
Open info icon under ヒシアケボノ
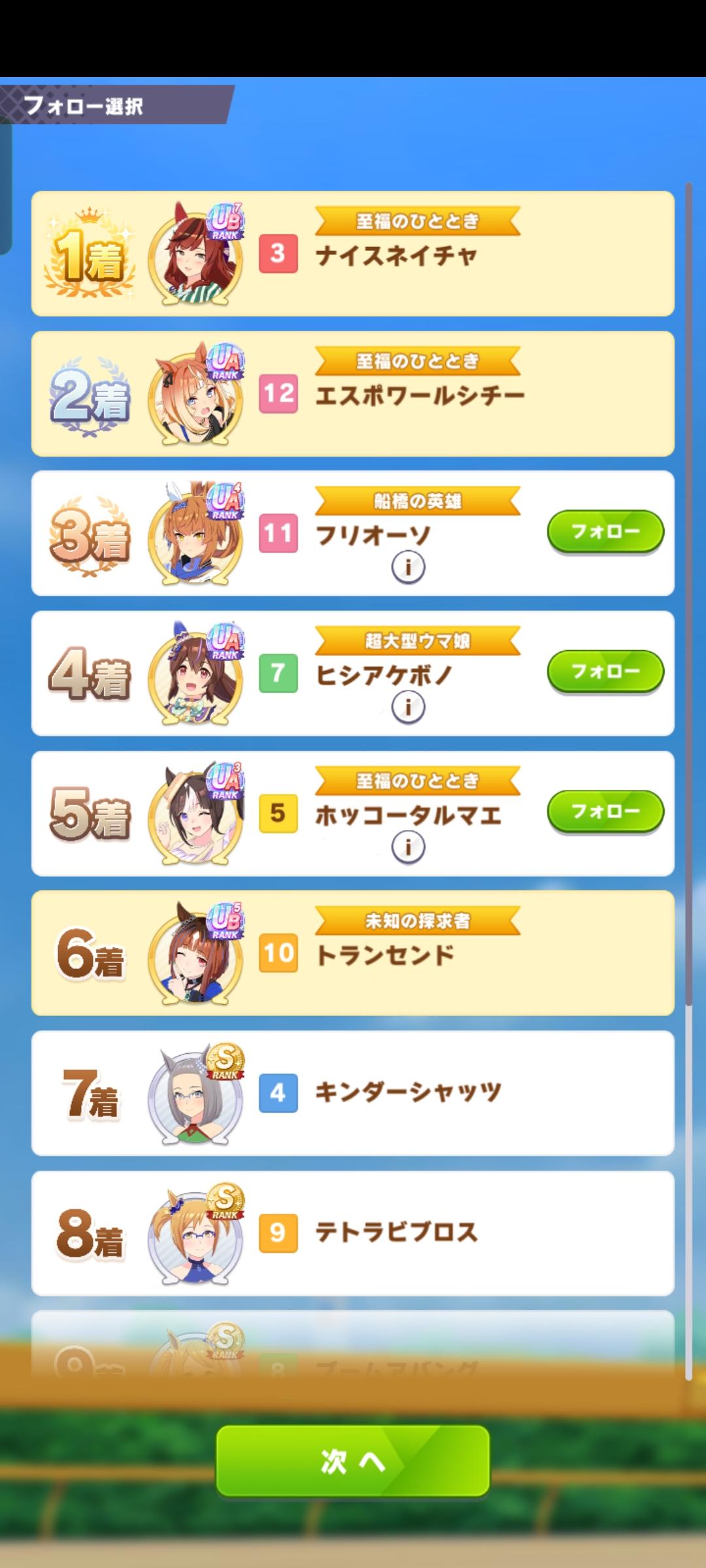coord(408,707)
